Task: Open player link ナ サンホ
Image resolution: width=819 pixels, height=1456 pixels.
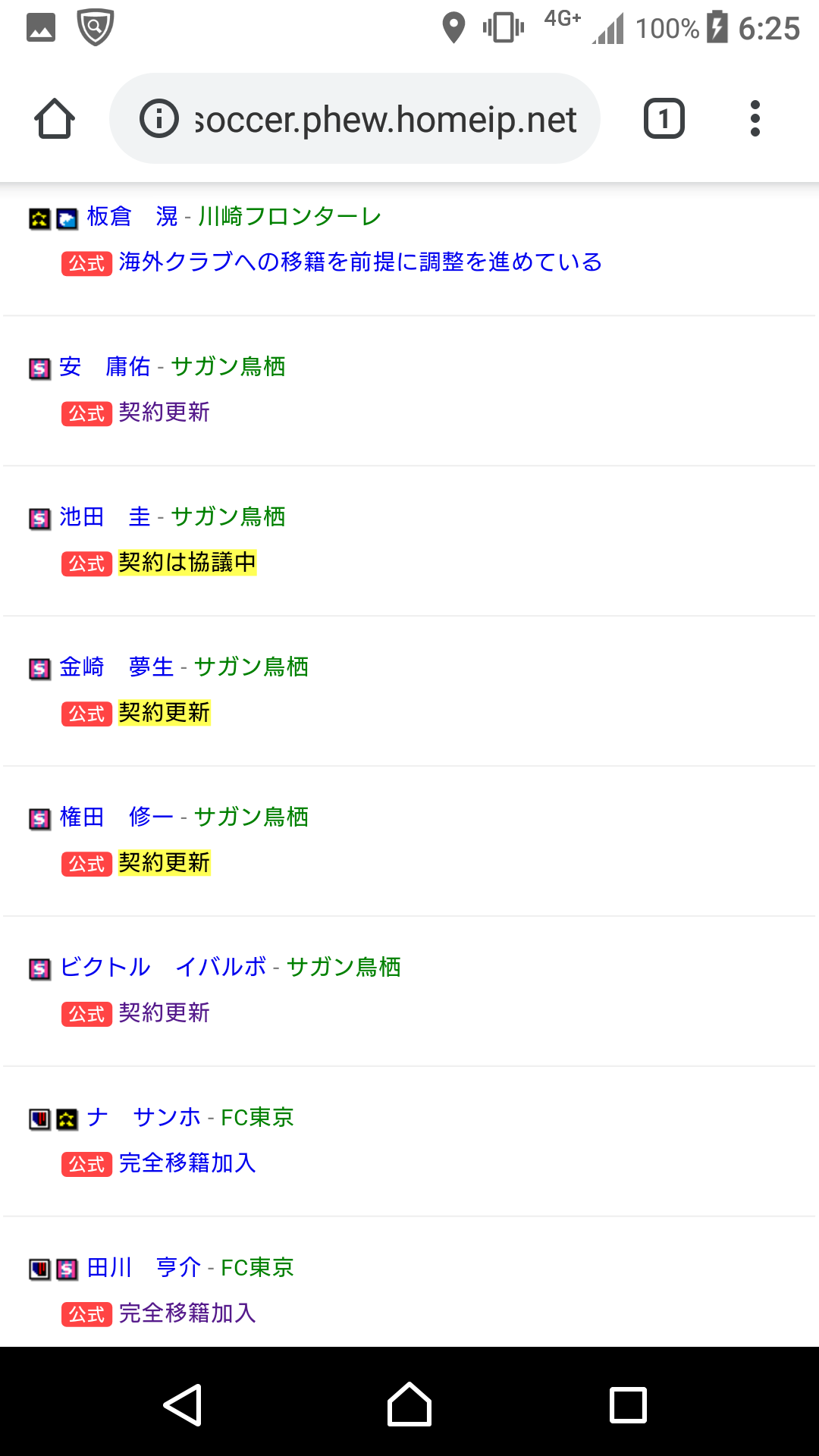Action: 143,1118
